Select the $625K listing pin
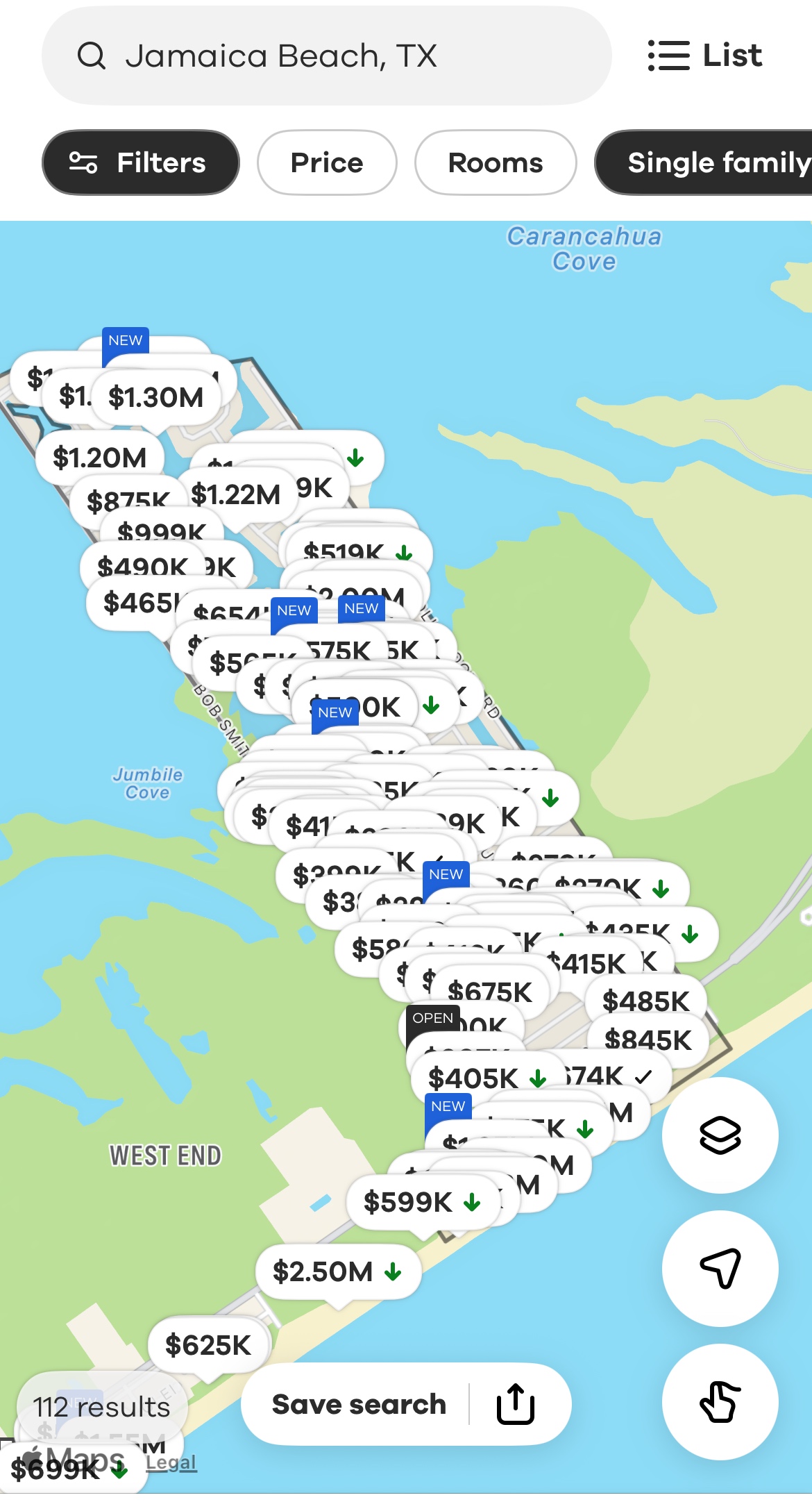Screen dimensions: 812x1502 [208, 1345]
